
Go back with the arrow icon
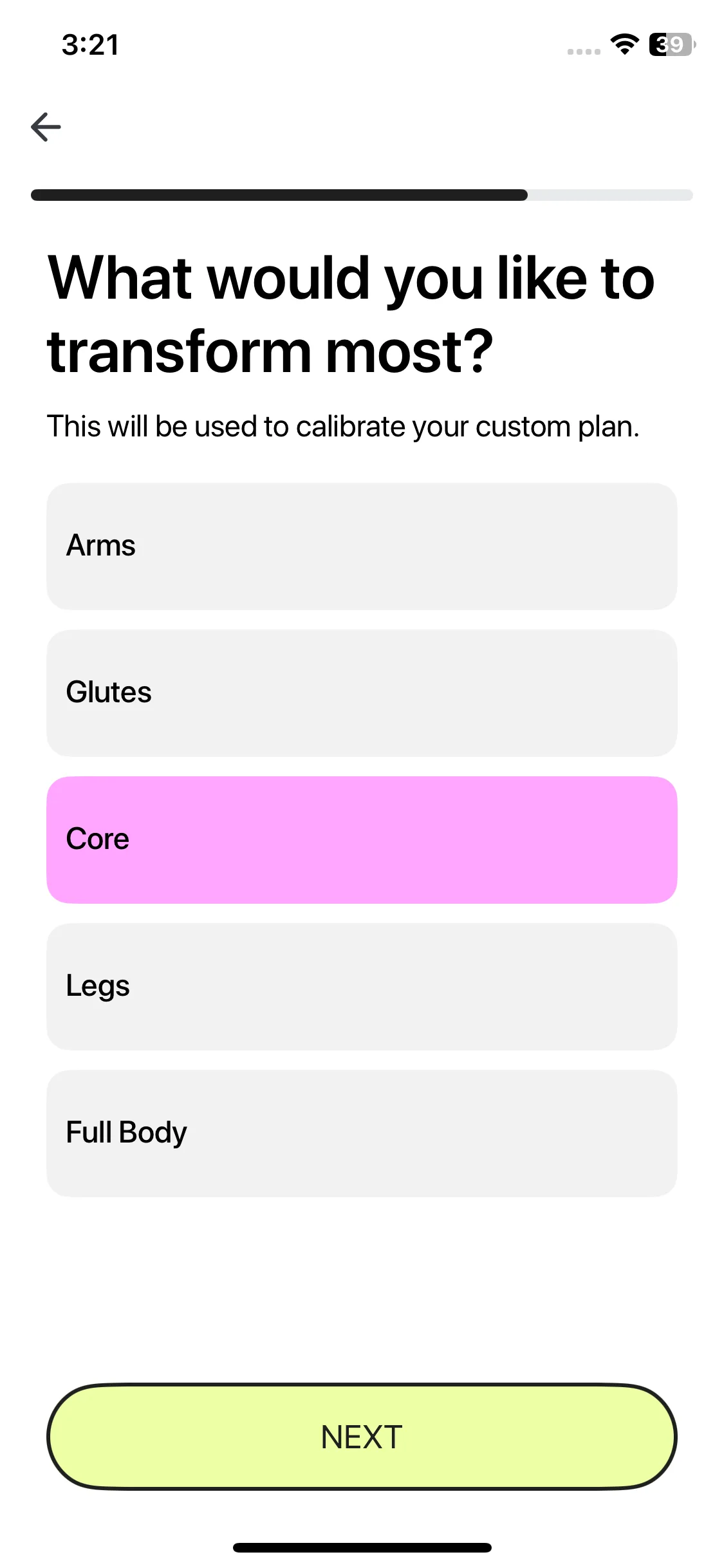46,127
